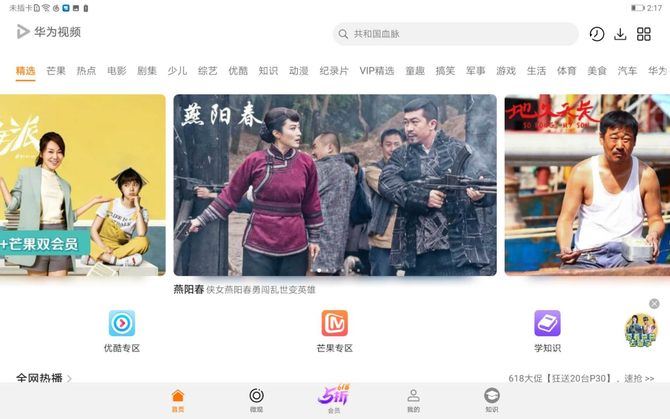670x419 pixels.
Task: Expand the 全网热播 section
Action: coord(45,378)
